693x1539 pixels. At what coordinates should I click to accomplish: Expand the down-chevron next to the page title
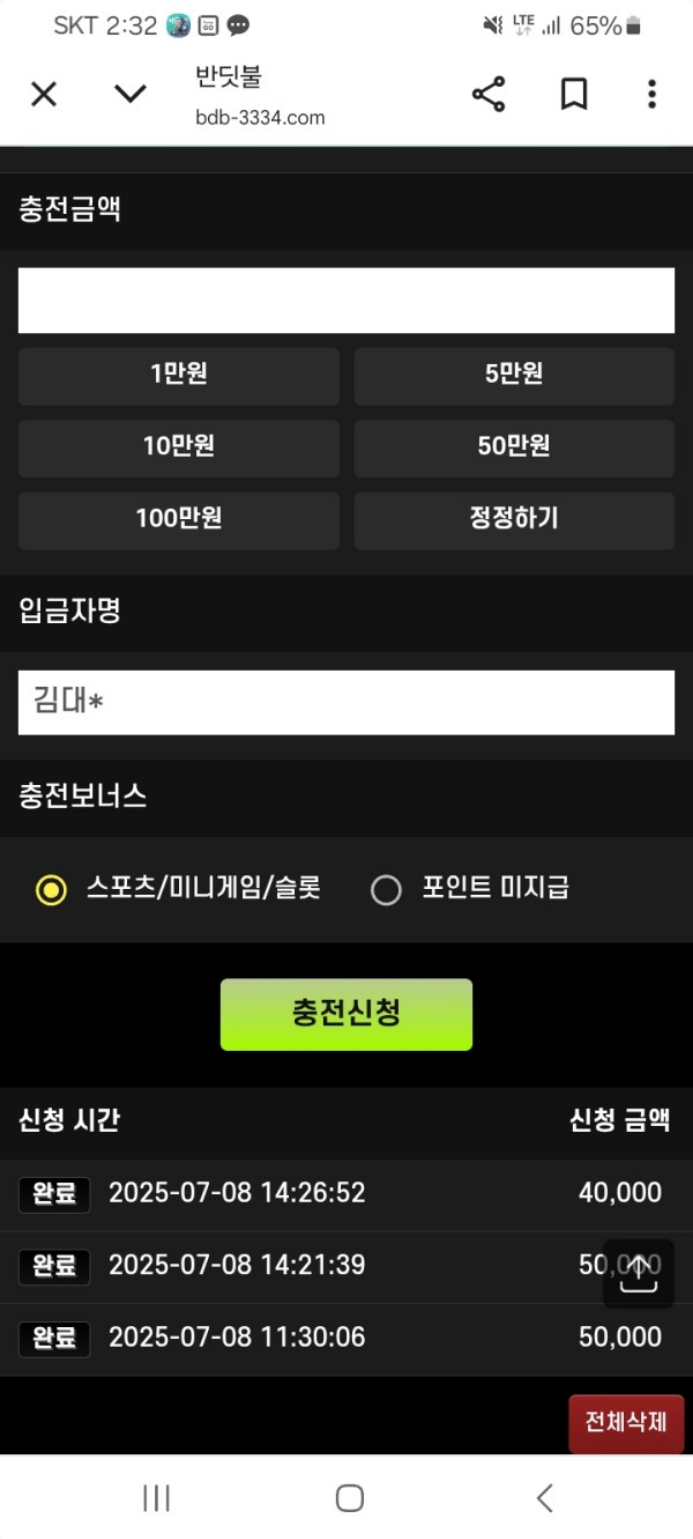(x=130, y=94)
